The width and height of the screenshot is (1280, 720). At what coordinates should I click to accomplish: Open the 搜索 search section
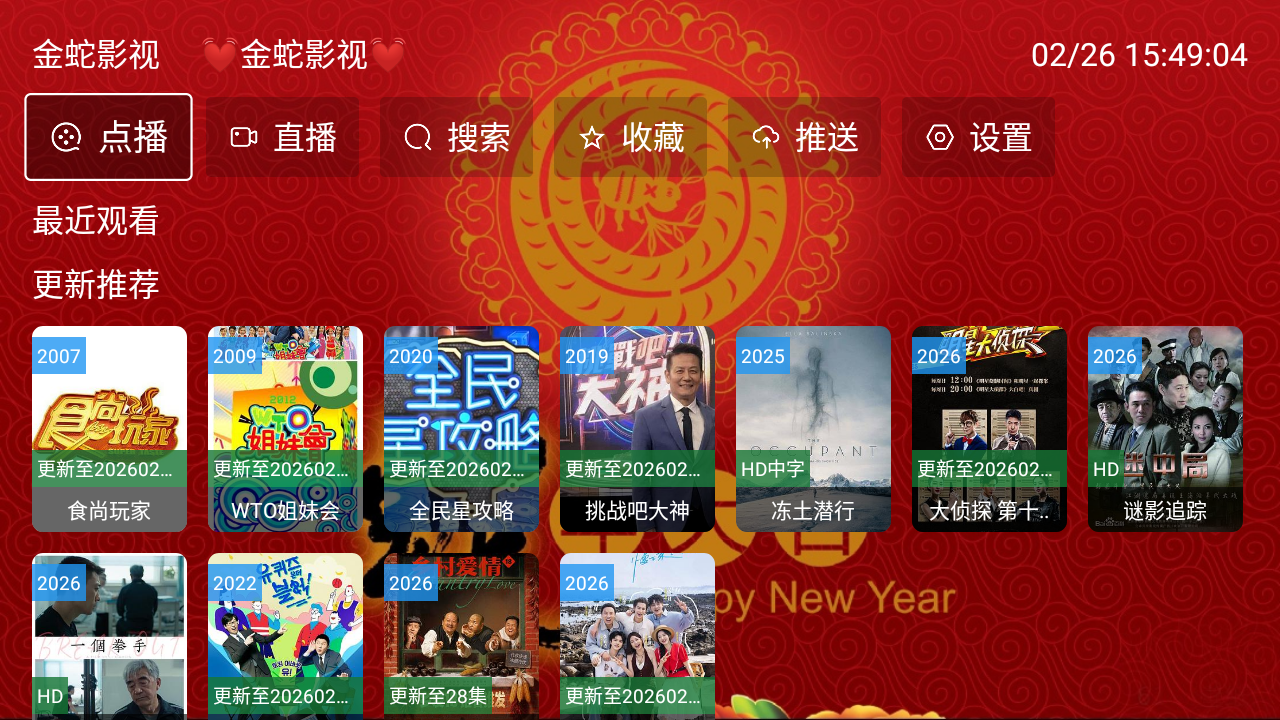tap(456, 137)
